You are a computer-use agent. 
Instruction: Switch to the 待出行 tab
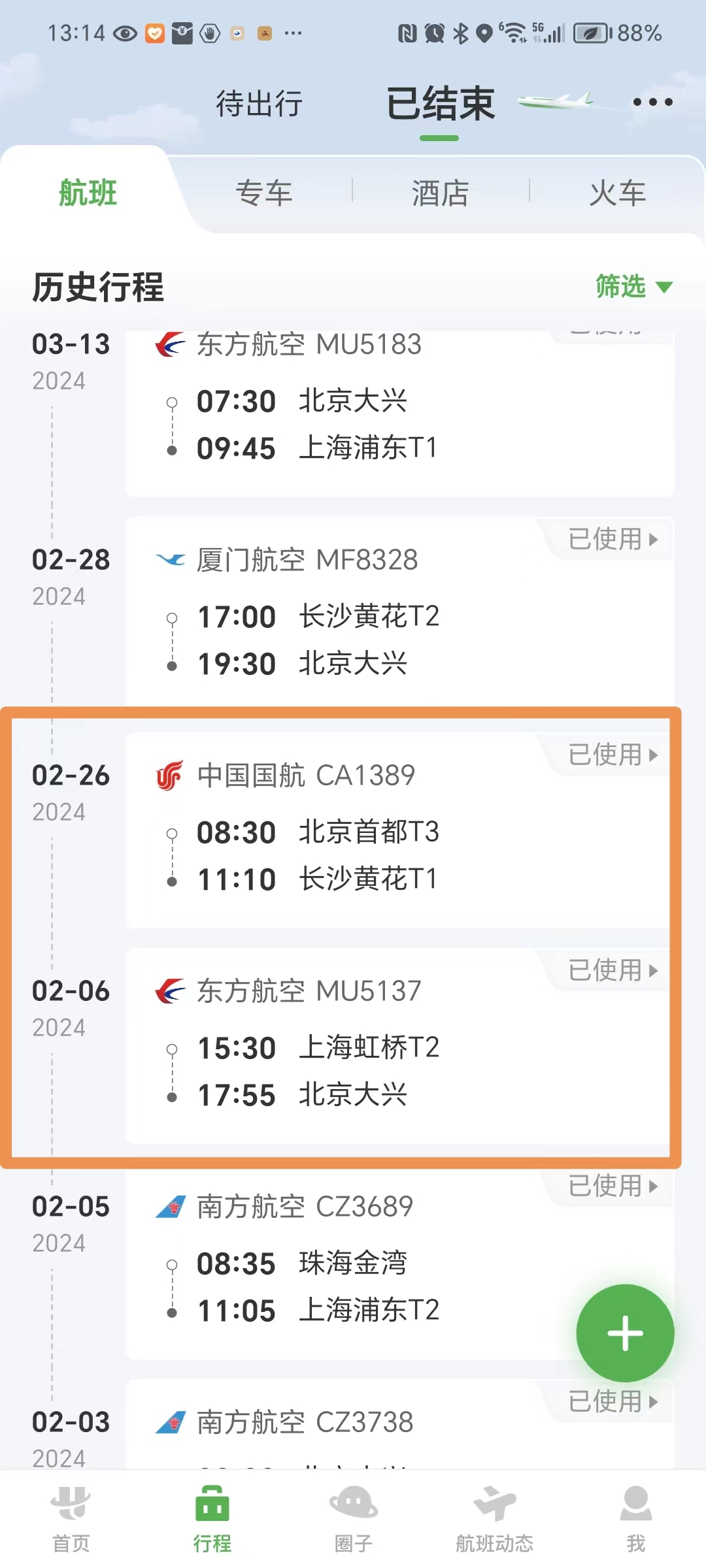click(x=259, y=104)
